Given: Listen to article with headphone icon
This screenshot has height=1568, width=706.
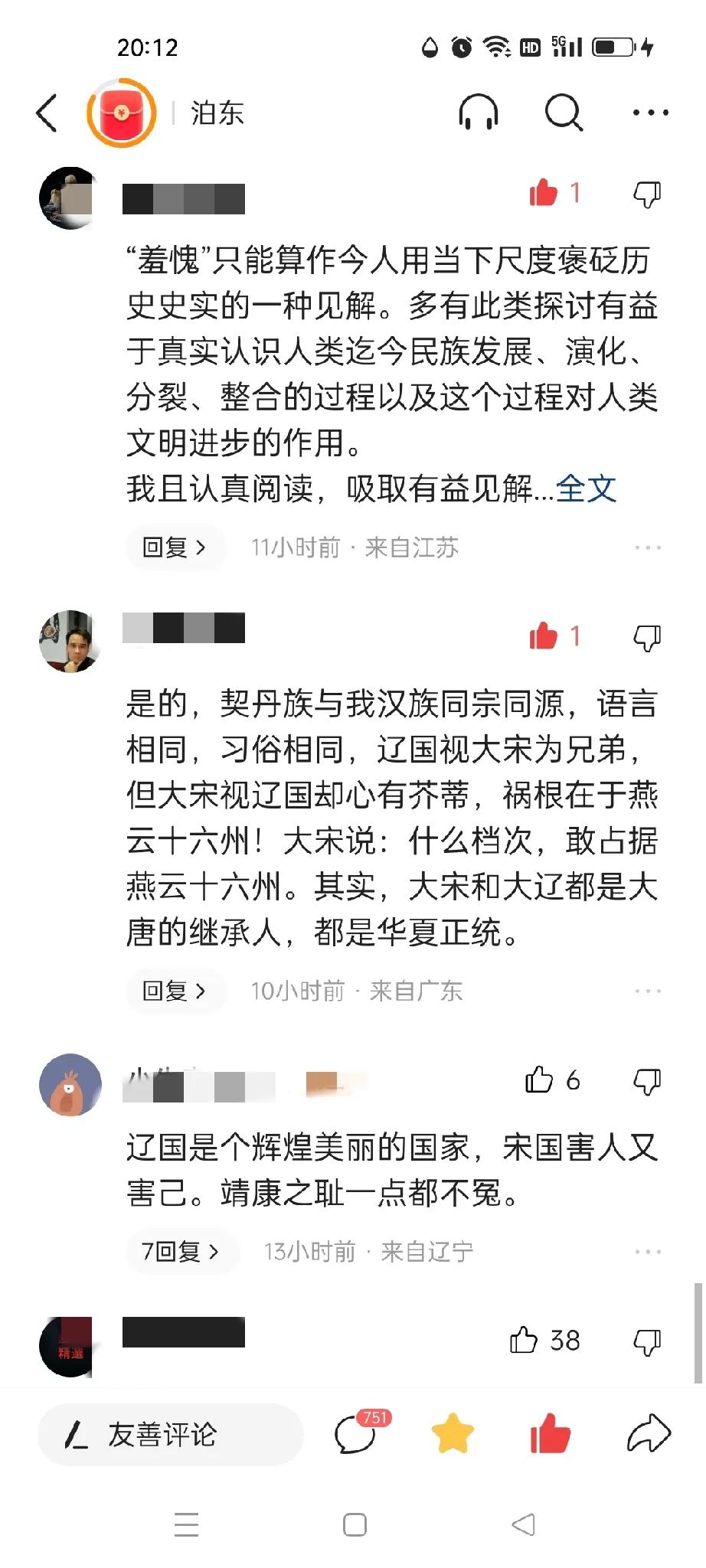Looking at the screenshot, I should coord(479,113).
